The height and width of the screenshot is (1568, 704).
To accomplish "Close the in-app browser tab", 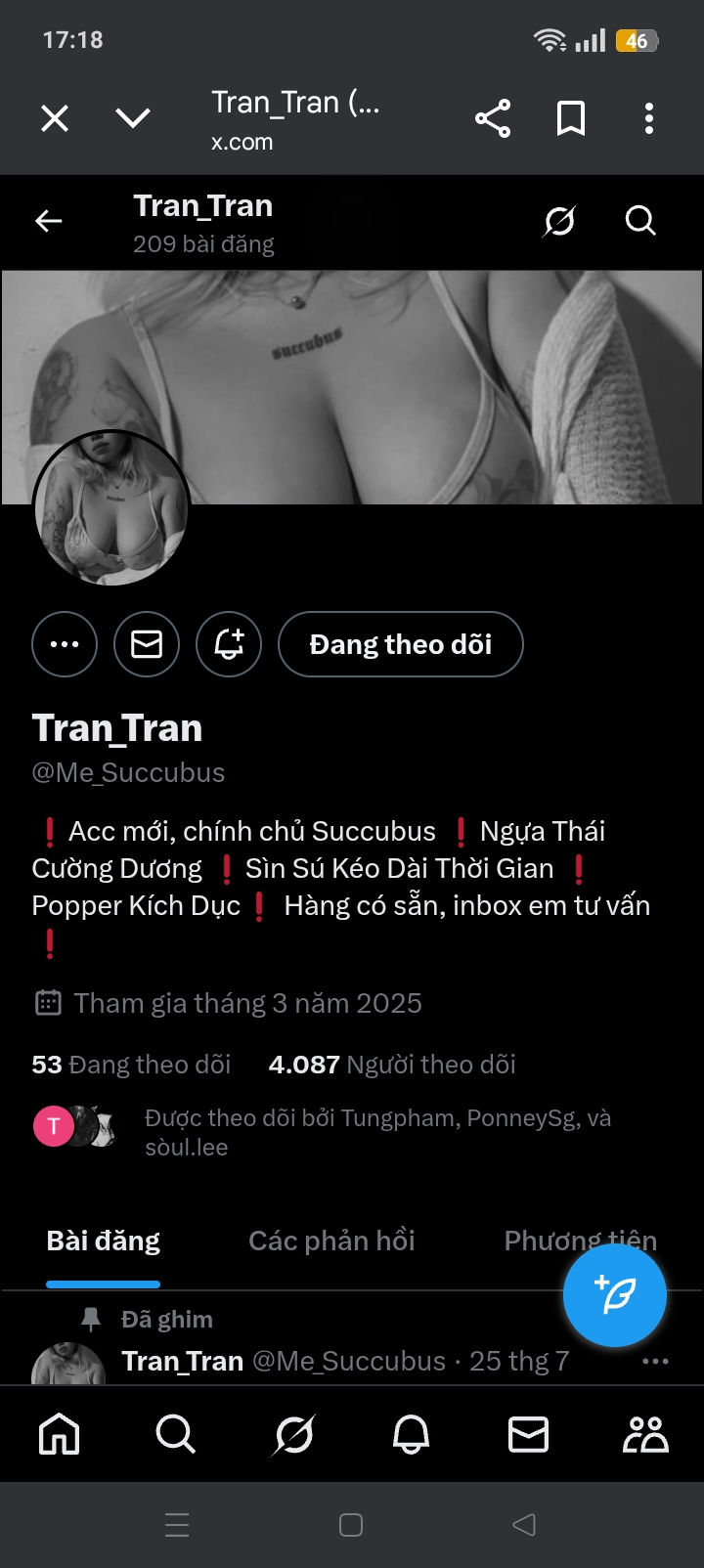I will coord(55,118).
